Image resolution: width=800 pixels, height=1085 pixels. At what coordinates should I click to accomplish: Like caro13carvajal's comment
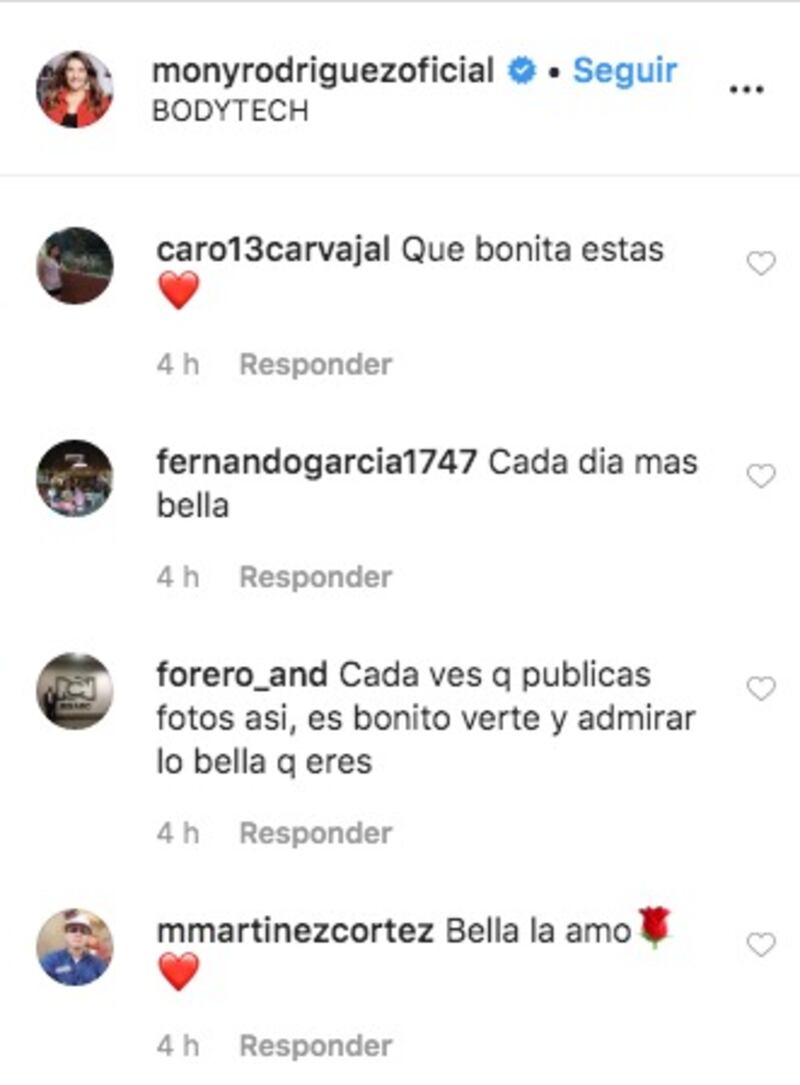click(761, 264)
